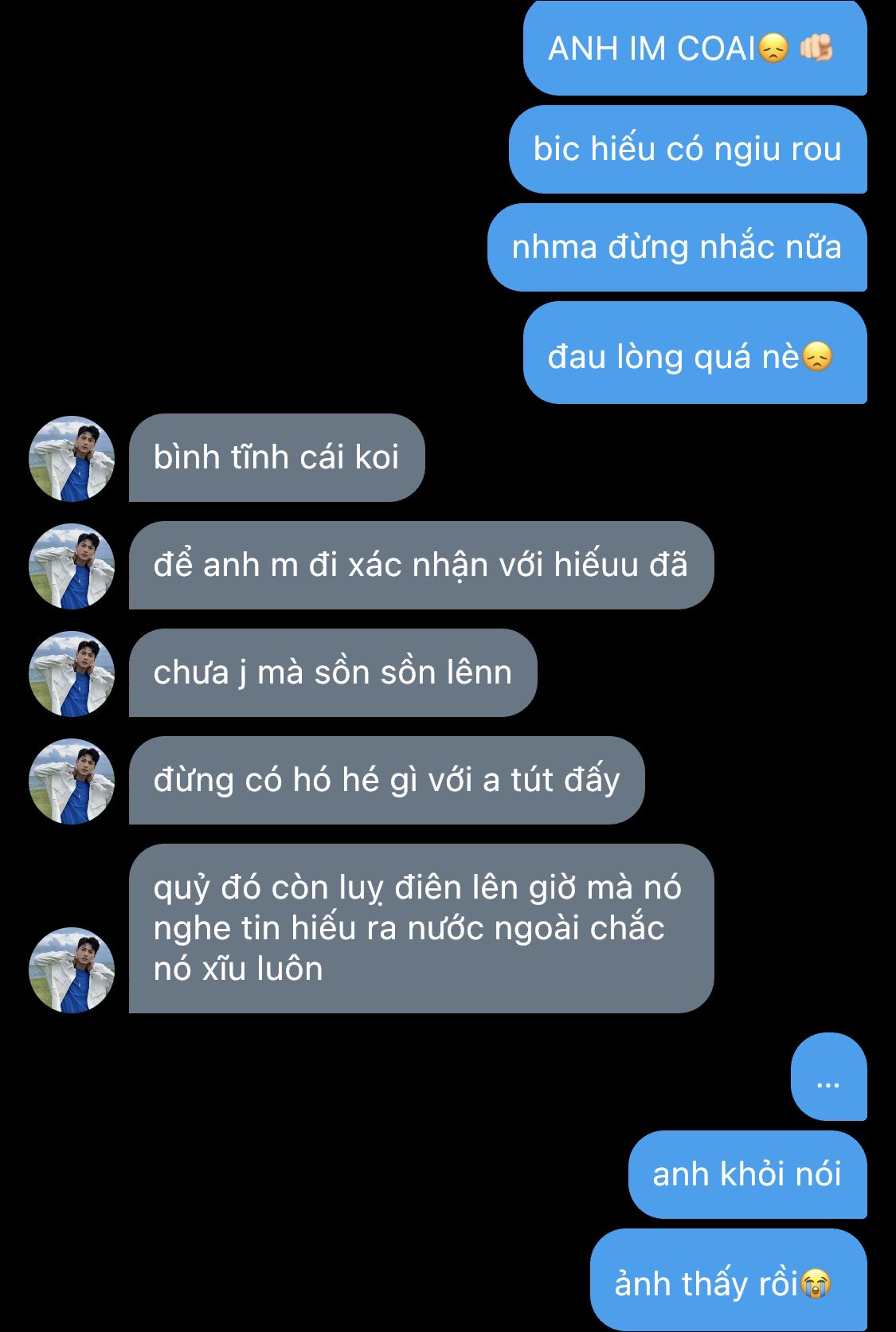896x1332 pixels.
Task: Tap avatar by "quỷ đó còn luỵ" message
Action: coord(72,970)
